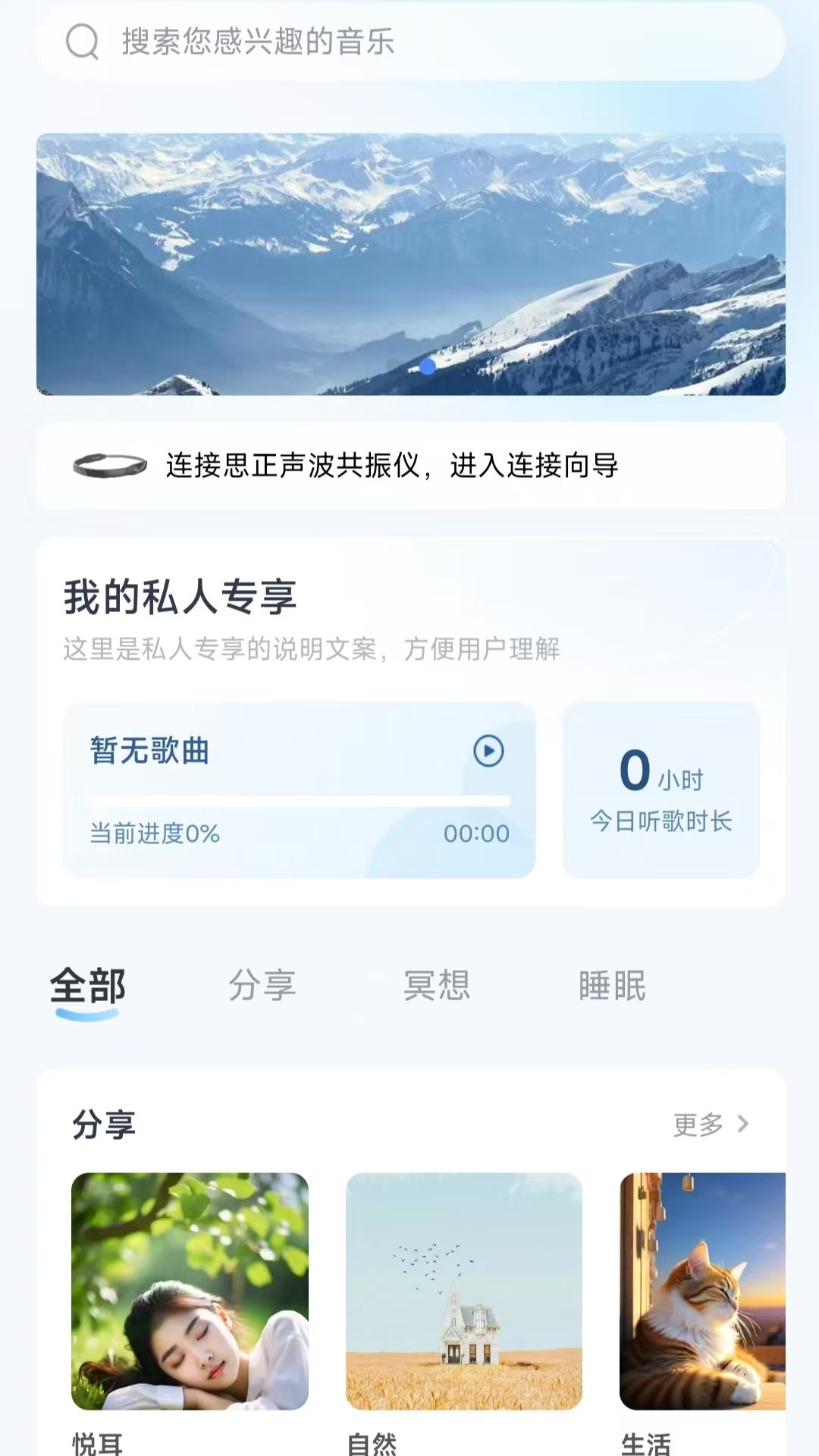The image size is (819, 1456).
Task: Tap the 连接思正声波共振仪 connection banner
Action: (x=409, y=464)
